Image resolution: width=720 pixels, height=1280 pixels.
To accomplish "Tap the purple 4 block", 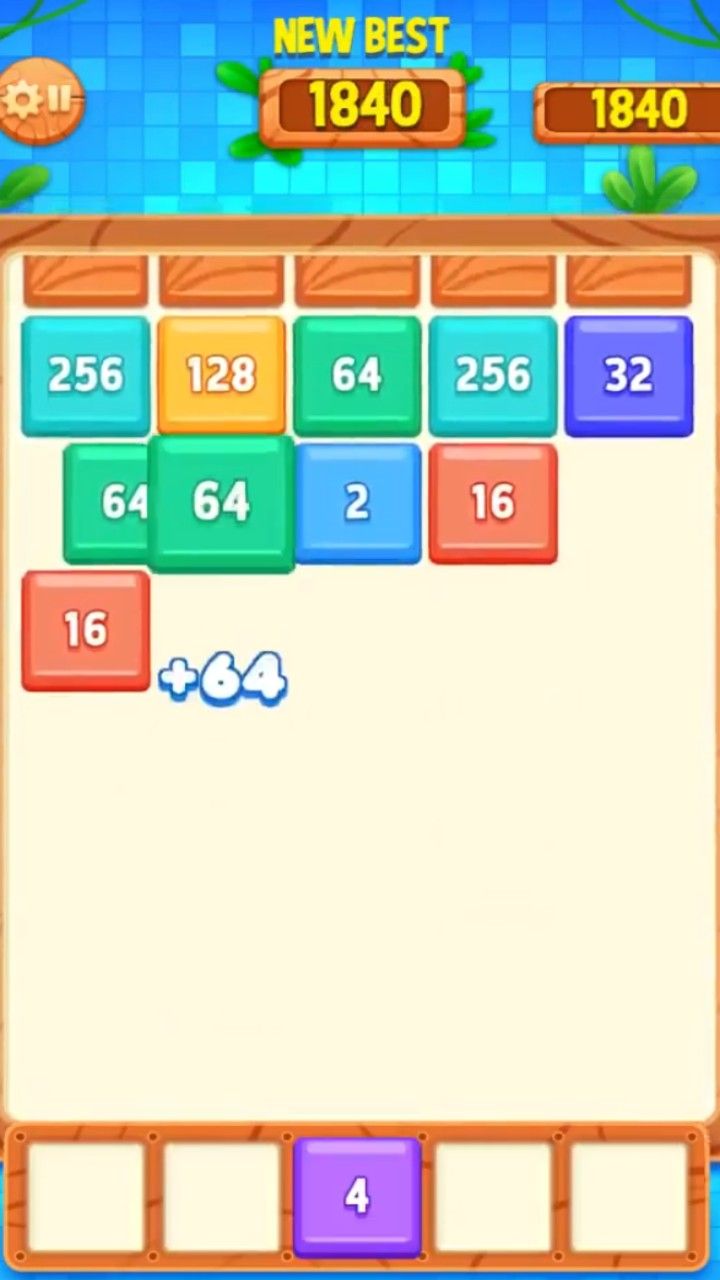I will [357, 1196].
